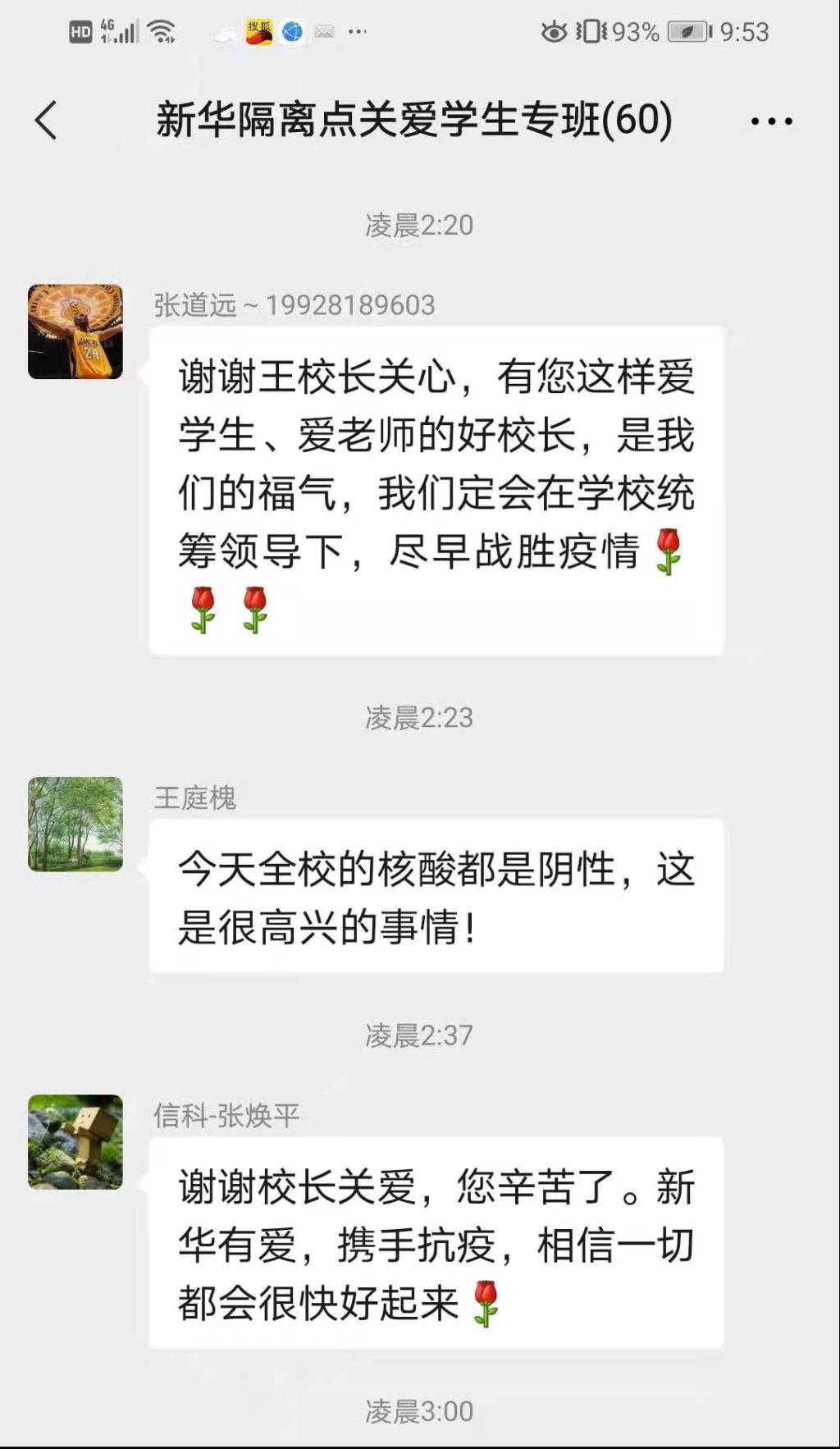Open 张道远's profile avatar

[75, 331]
